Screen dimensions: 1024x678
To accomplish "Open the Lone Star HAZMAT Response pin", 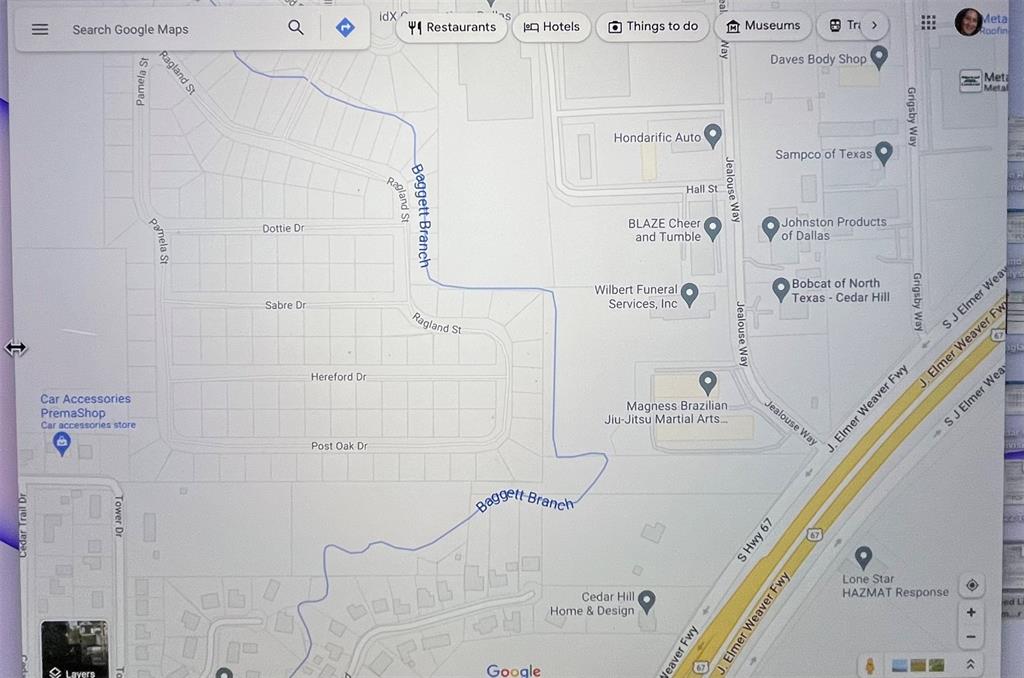I will pyautogui.click(x=864, y=557).
